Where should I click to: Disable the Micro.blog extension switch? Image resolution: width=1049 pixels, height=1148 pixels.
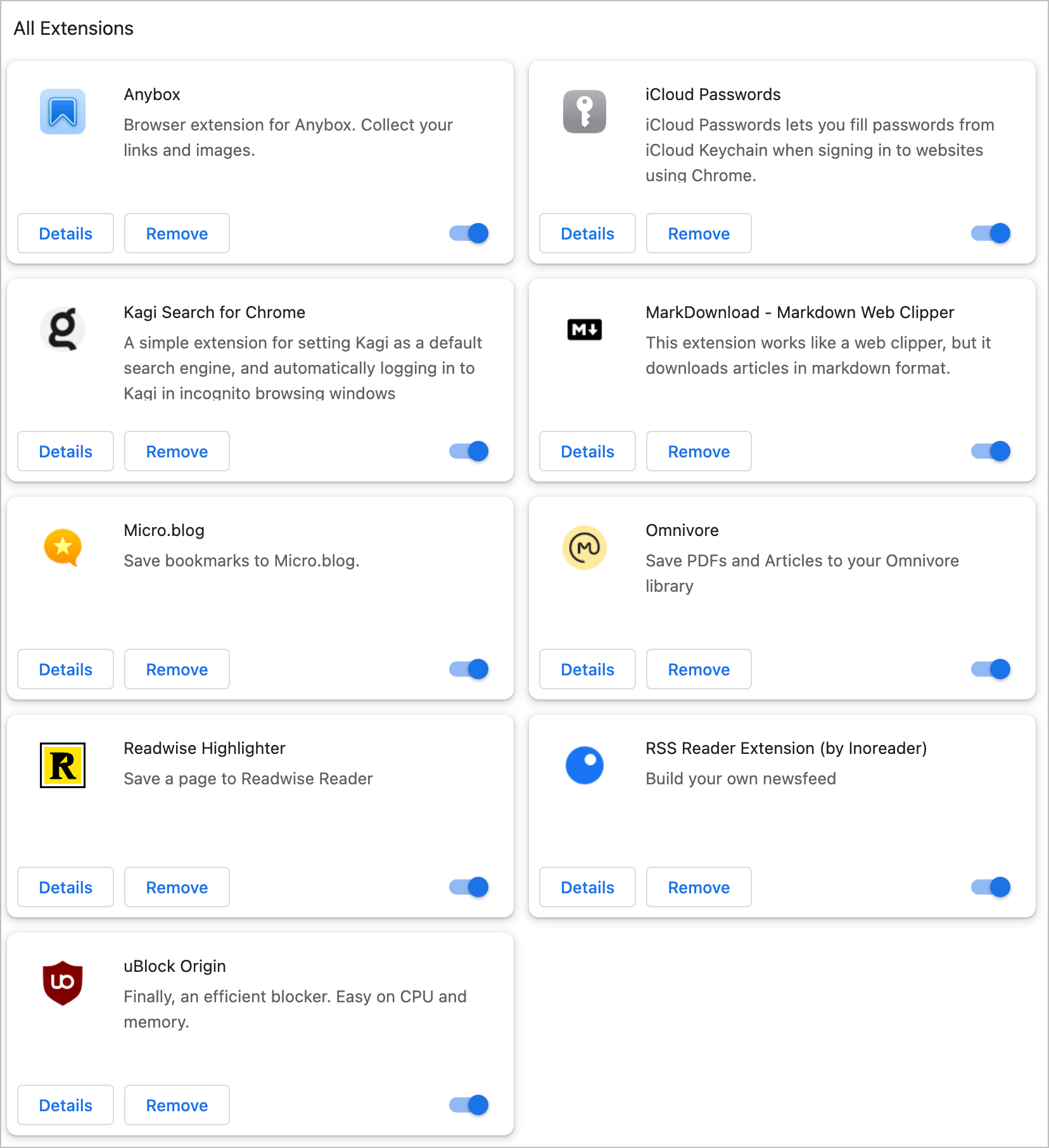tap(469, 670)
